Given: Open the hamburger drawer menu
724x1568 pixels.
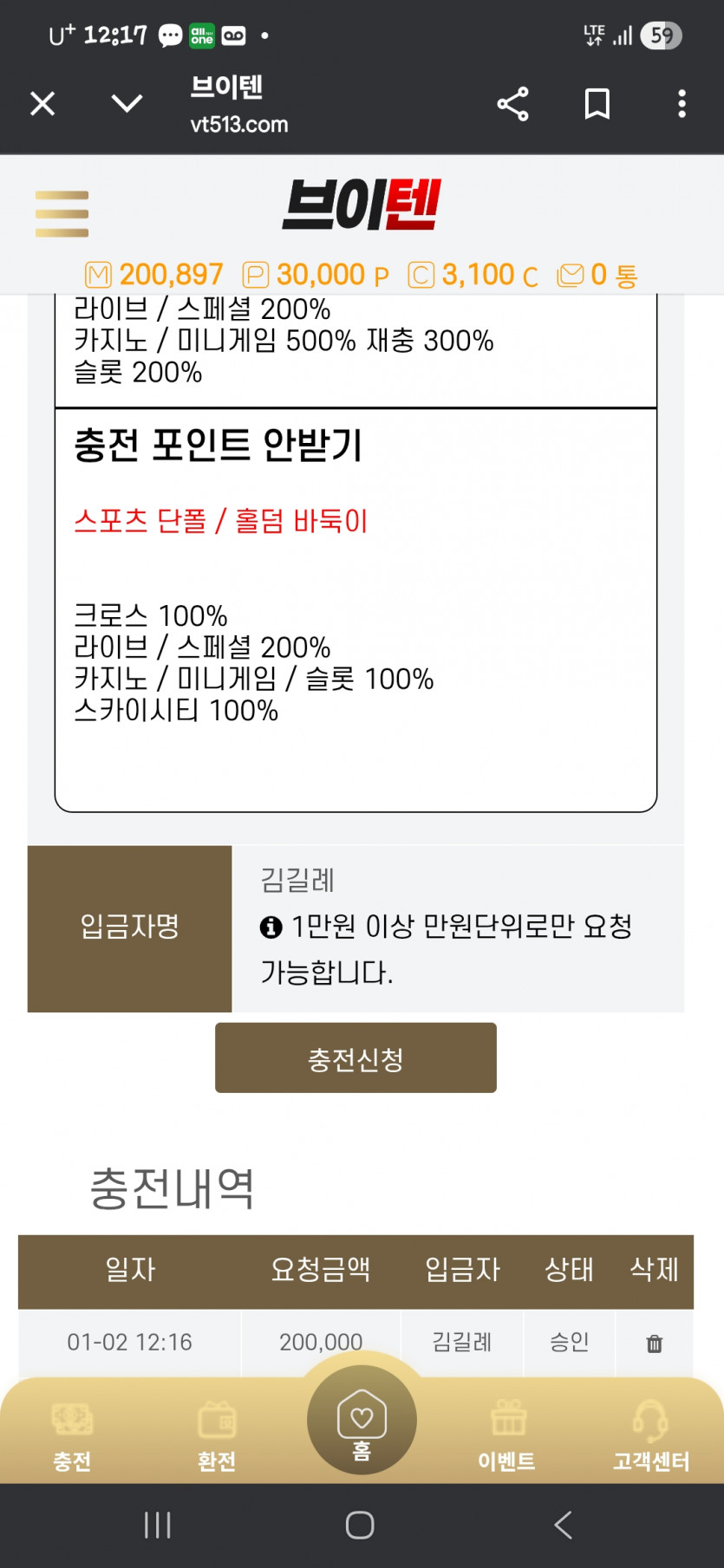Looking at the screenshot, I should pos(62,213).
